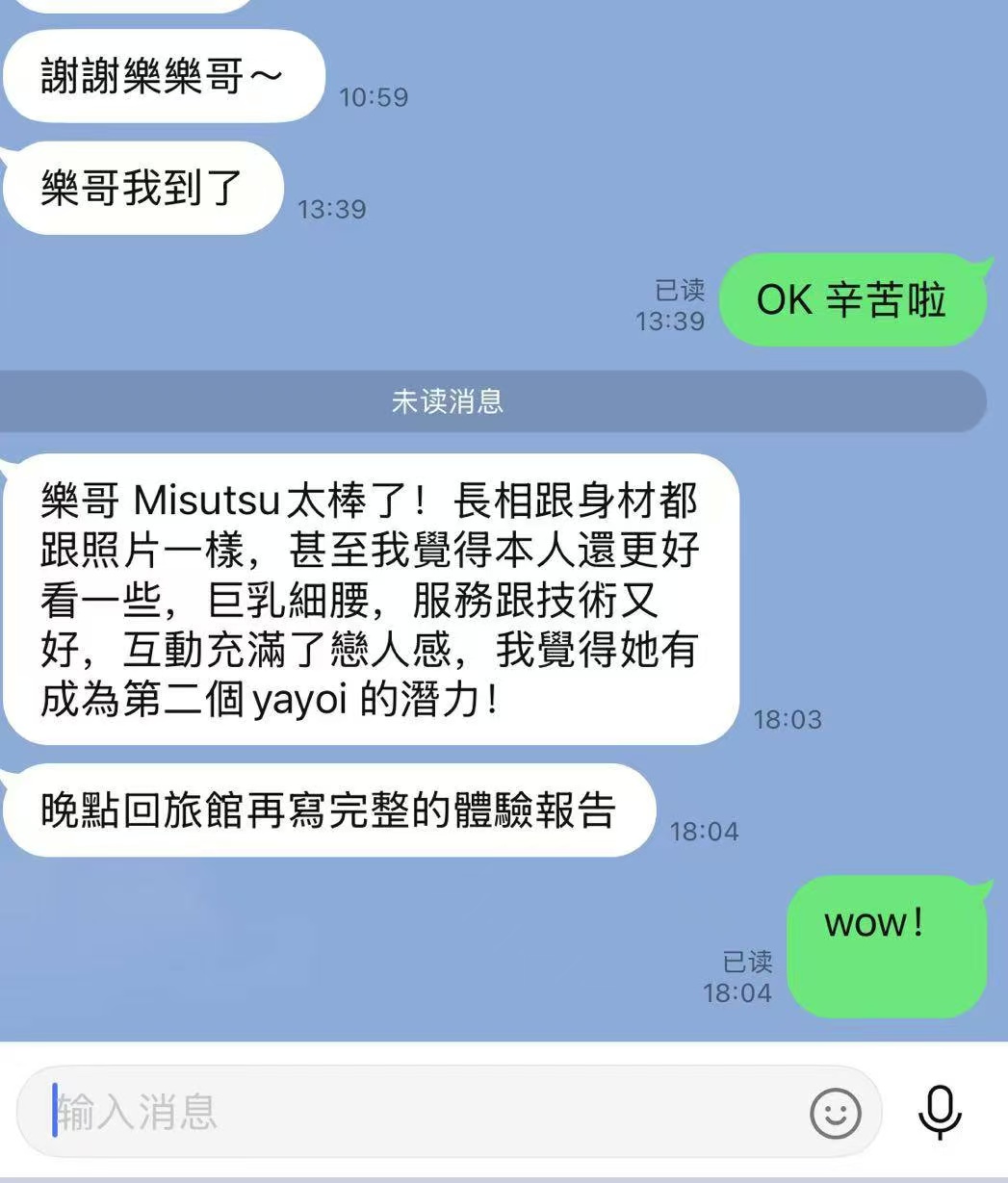Tap the 未读消息 unread messages divider
Image resolution: width=1008 pixels, height=1183 pixels.
(x=446, y=402)
